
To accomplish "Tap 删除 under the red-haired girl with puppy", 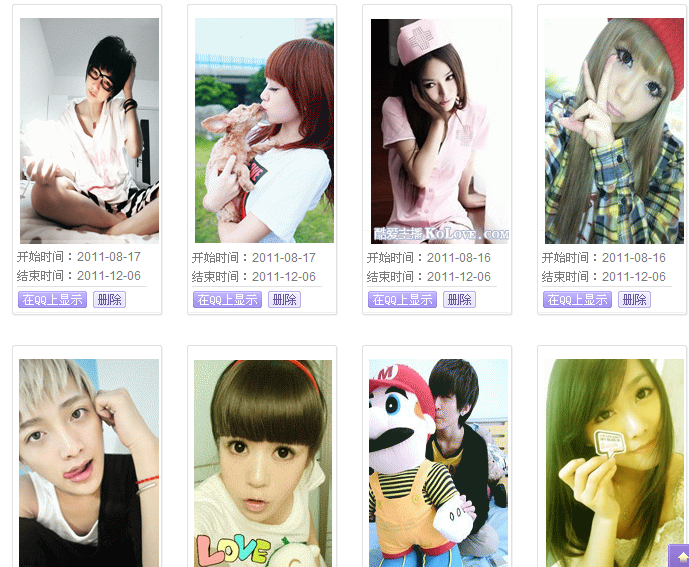I will (284, 299).
